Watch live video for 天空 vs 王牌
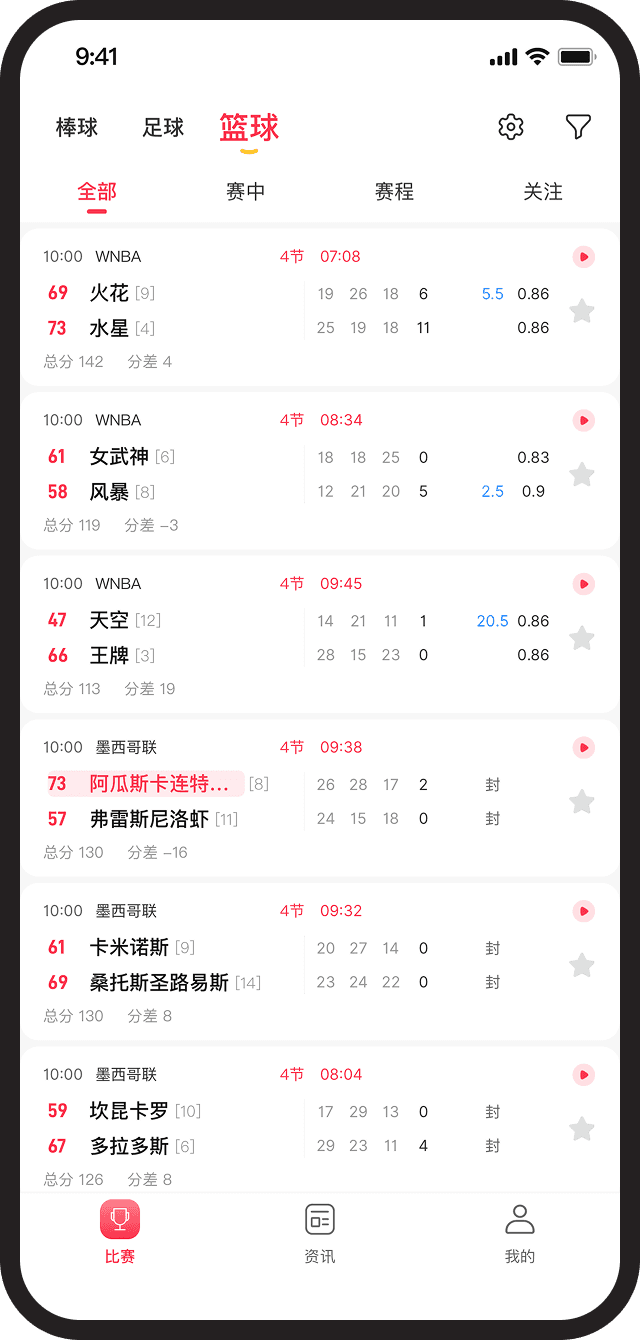The width and height of the screenshot is (640, 1340). coord(584,584)
